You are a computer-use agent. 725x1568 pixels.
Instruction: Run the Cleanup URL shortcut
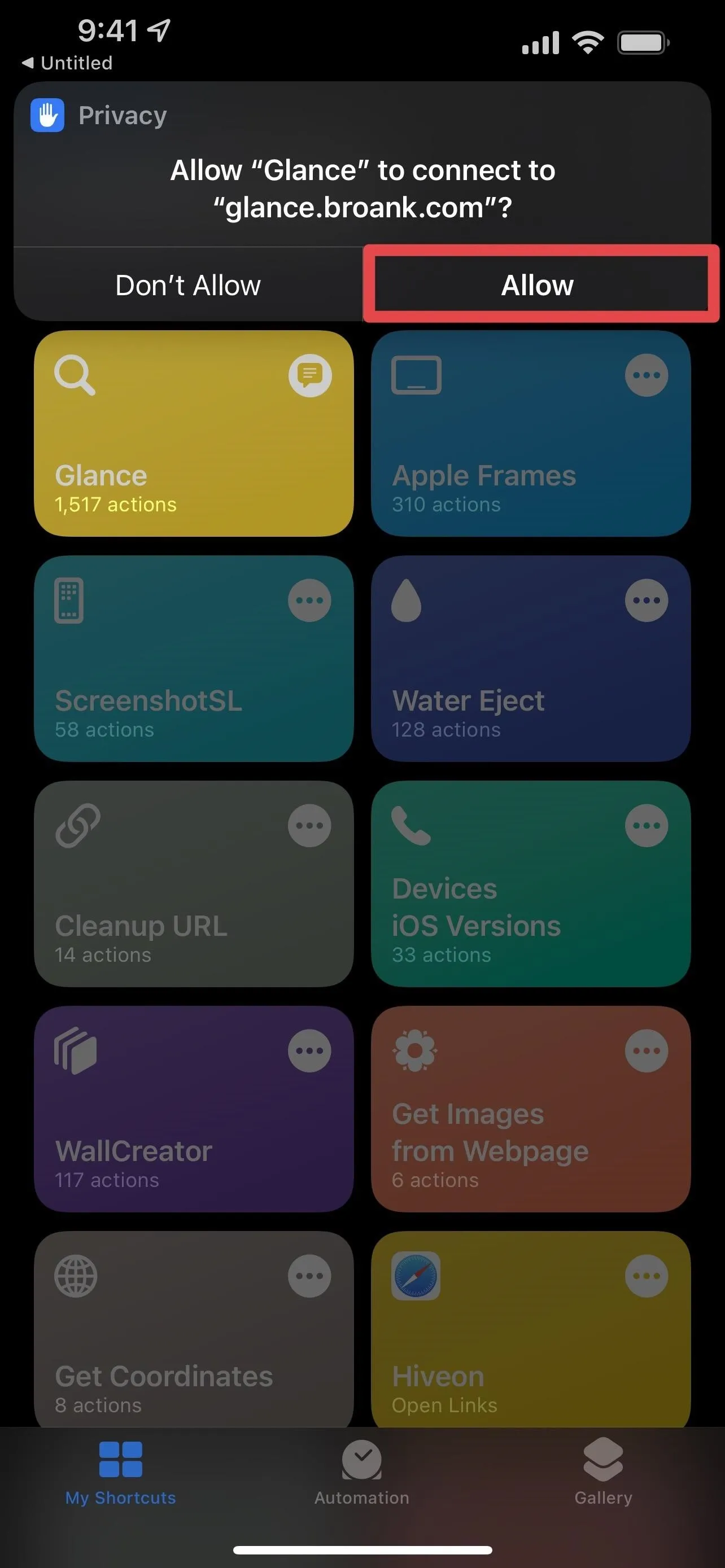(194, 884)
